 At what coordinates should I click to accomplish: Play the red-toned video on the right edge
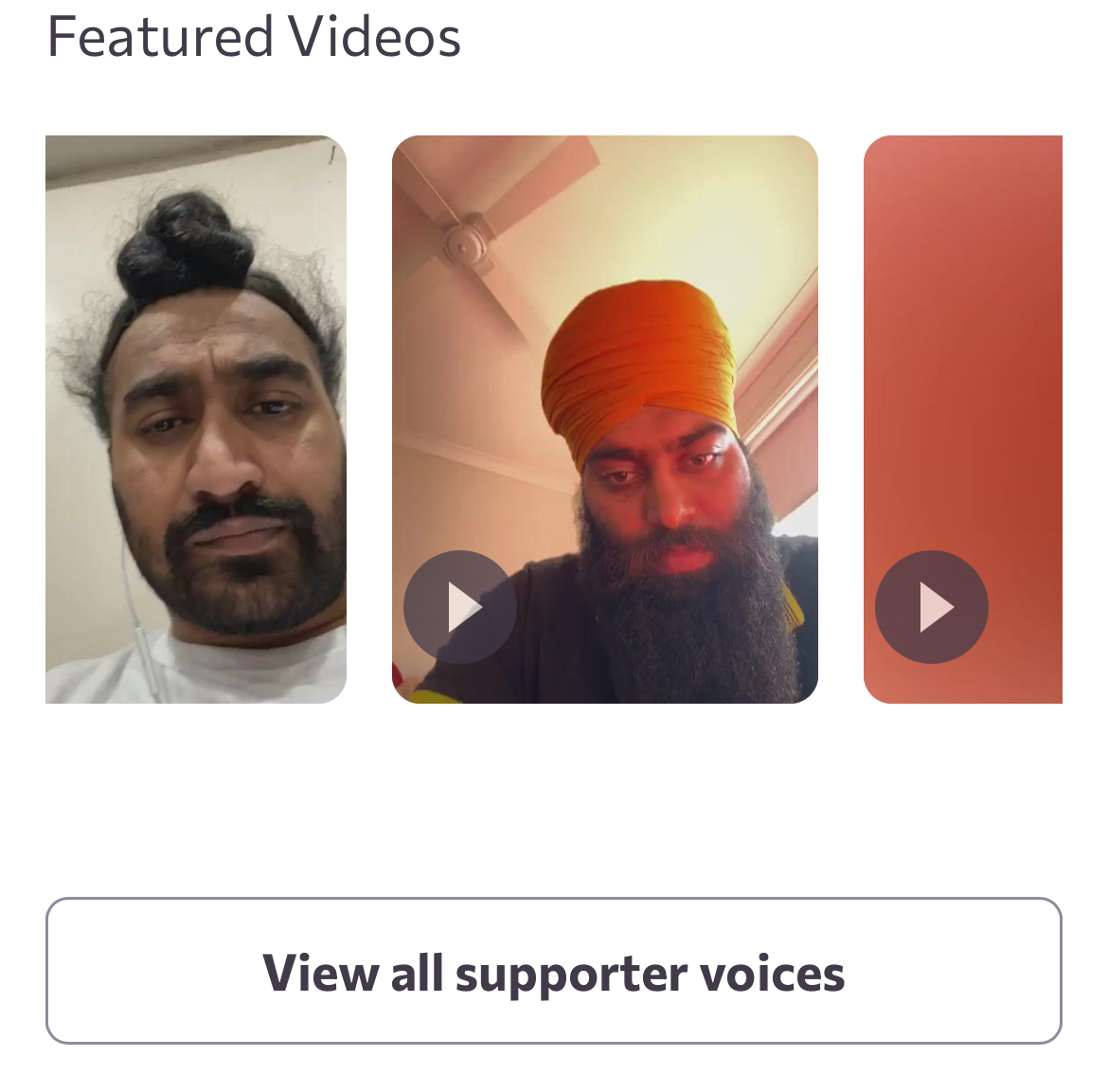(932, 607)
